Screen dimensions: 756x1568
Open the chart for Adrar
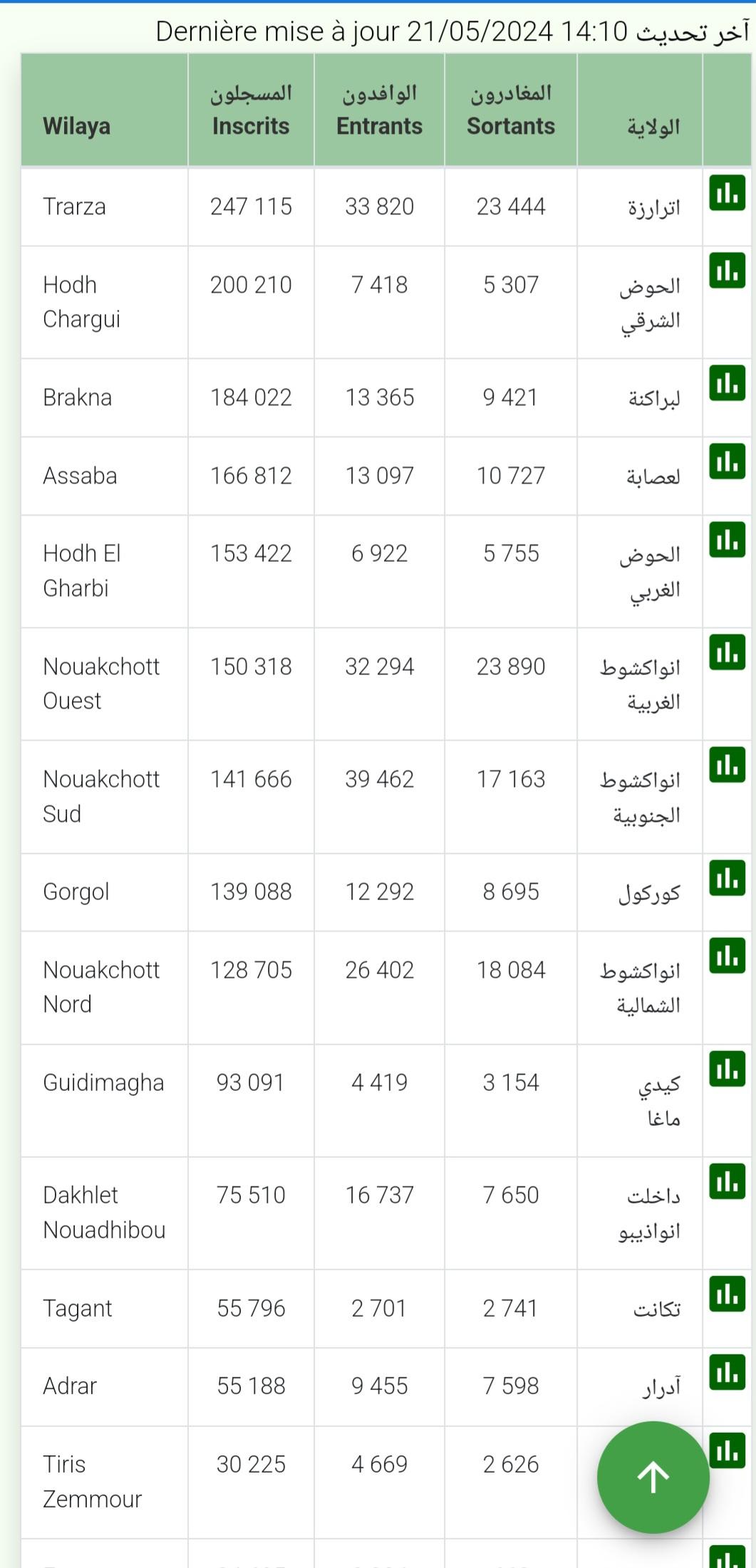727,1371
